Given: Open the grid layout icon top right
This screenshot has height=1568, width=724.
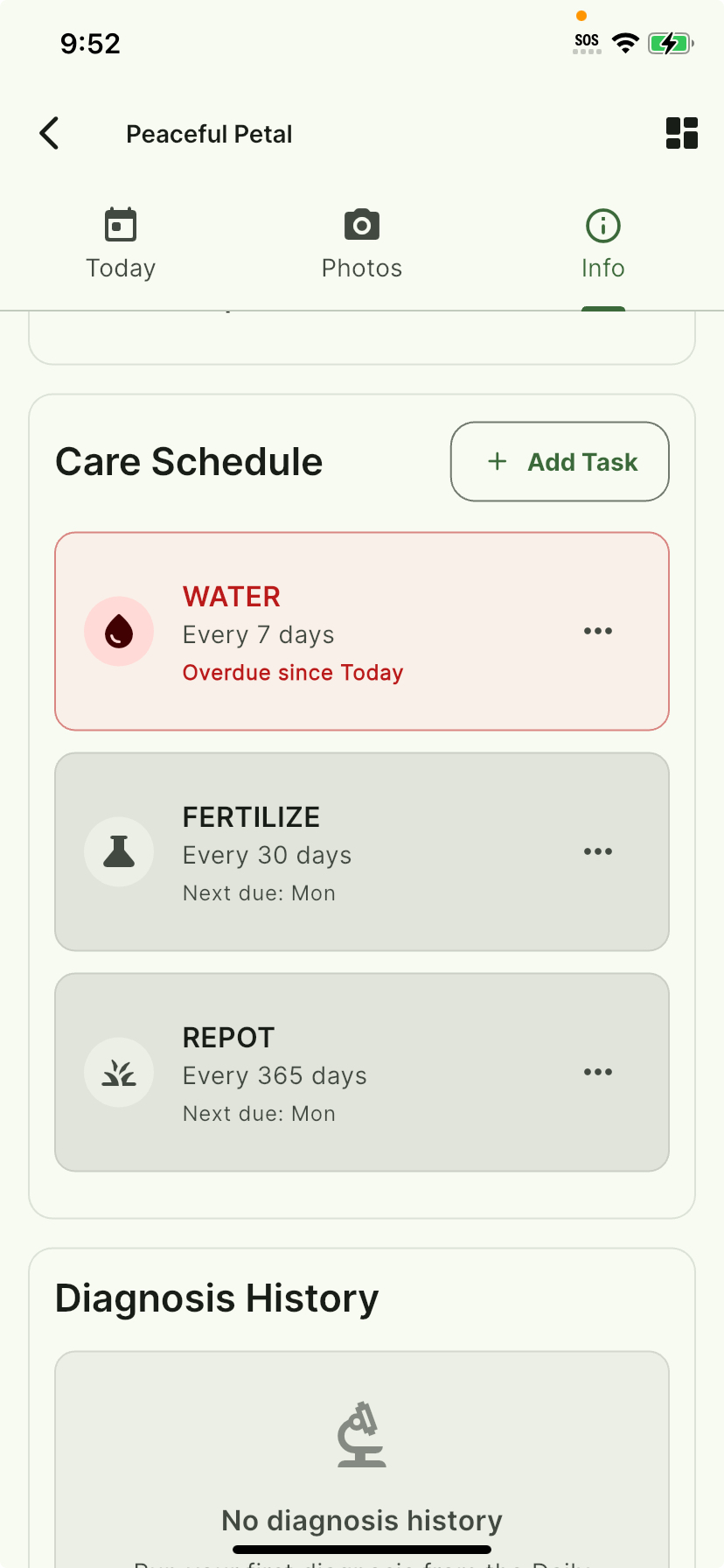Looking at the screenshot, I should point(681,133).
